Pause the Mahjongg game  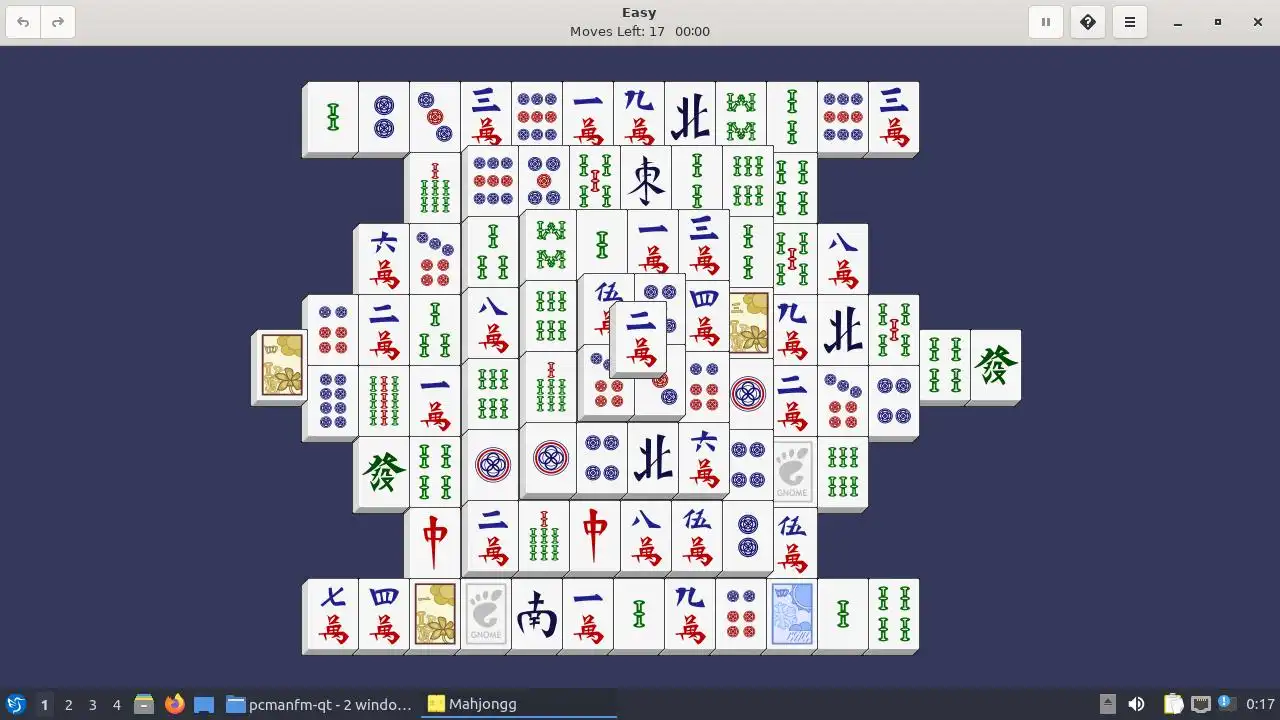pyautogui.click(x=1045, y=22)
